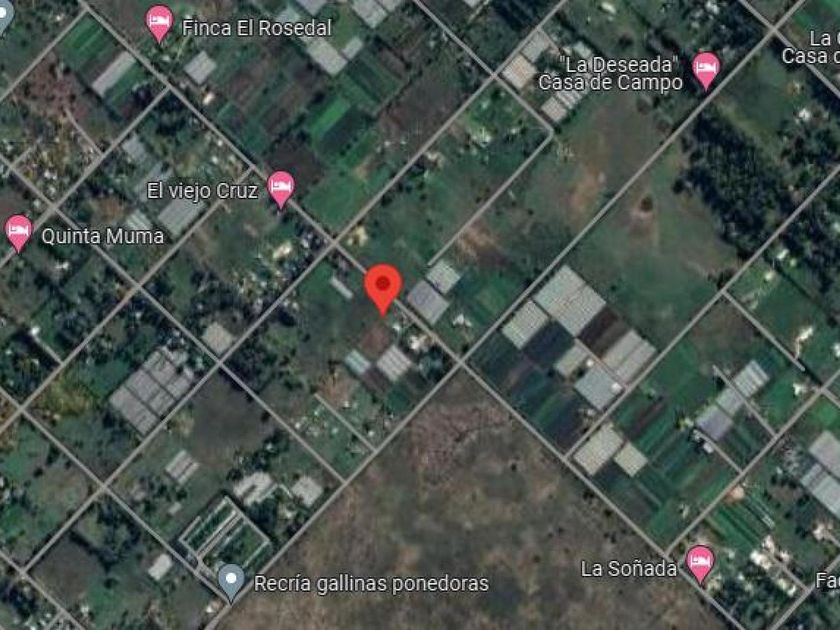Open the La Soñada lodging pin

tap(700, 563)
